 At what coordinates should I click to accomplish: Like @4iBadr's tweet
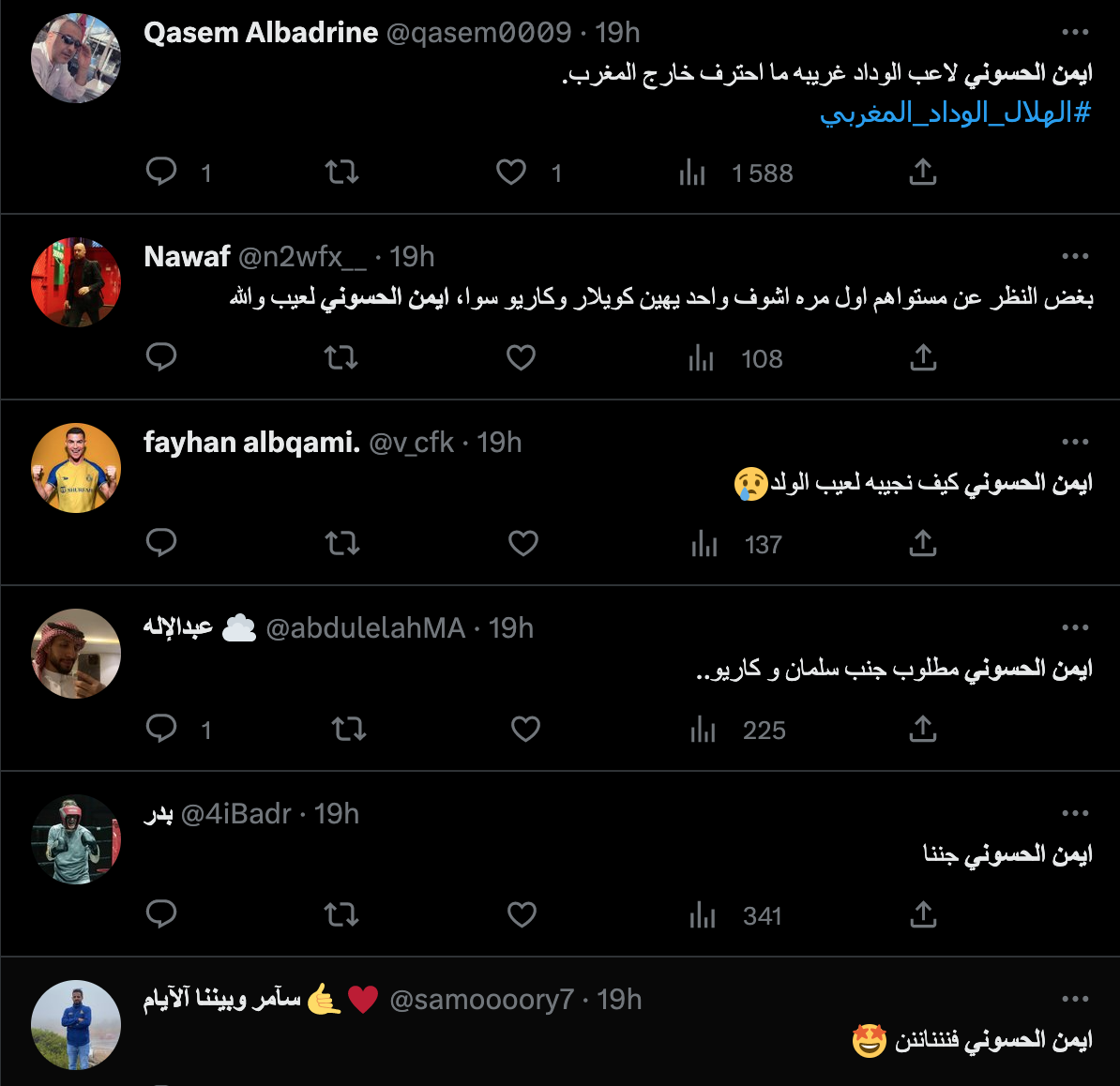522,915
